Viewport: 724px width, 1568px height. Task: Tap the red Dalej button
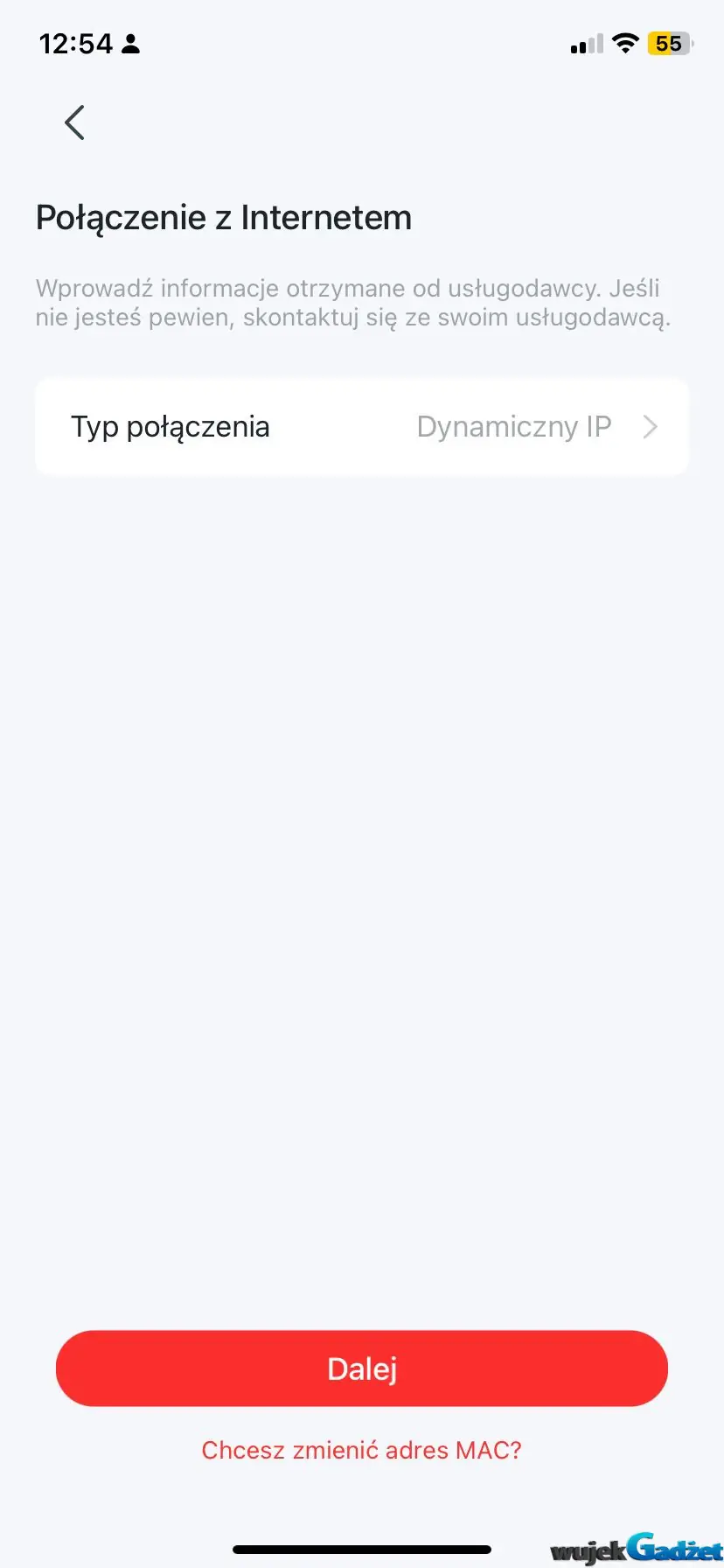point(362,1368)
